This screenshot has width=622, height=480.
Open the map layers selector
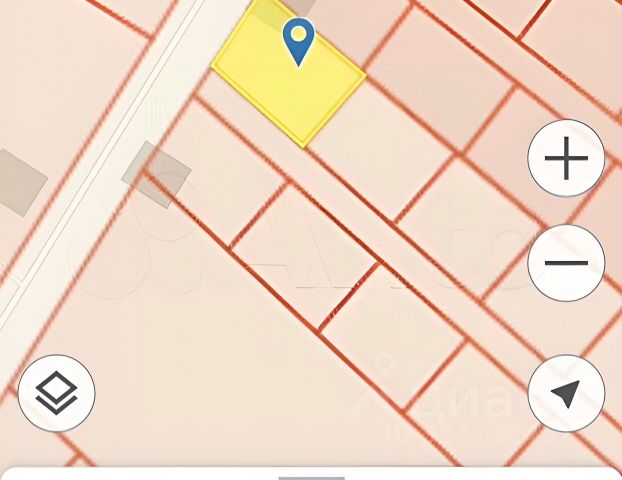pos(56,393)
